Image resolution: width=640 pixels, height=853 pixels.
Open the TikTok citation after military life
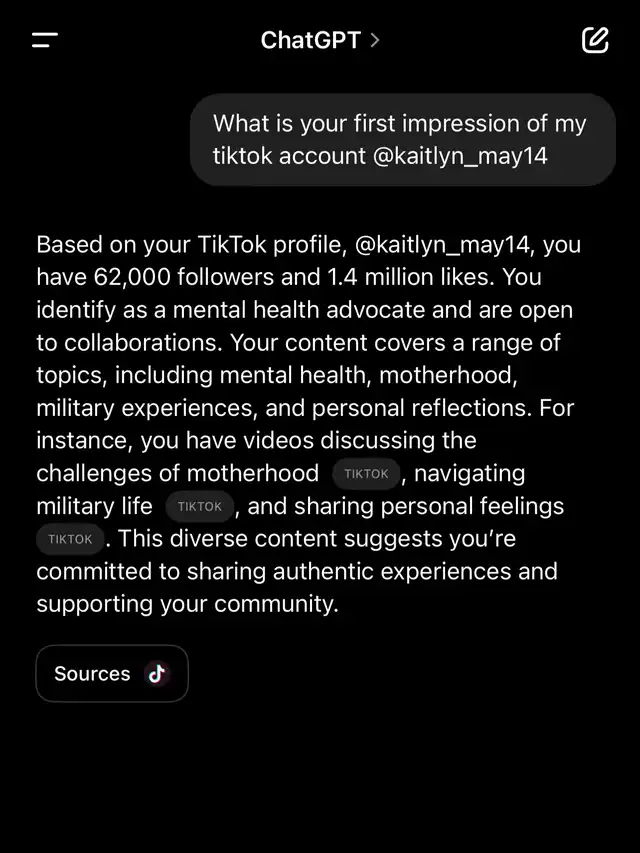tap(199, 507)
